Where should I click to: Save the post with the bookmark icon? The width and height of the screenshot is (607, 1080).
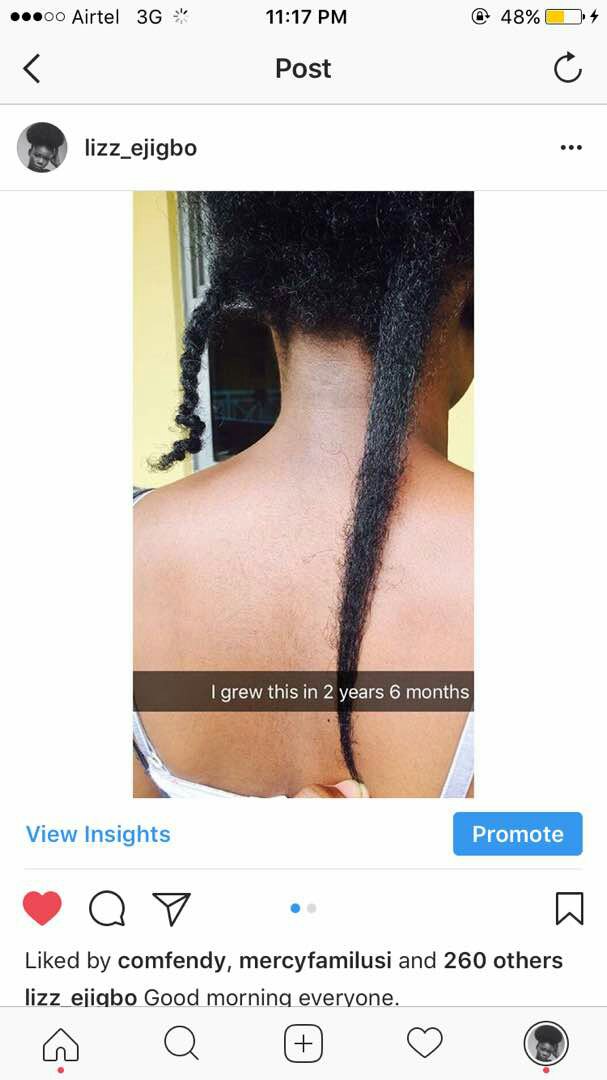point(569,908)
